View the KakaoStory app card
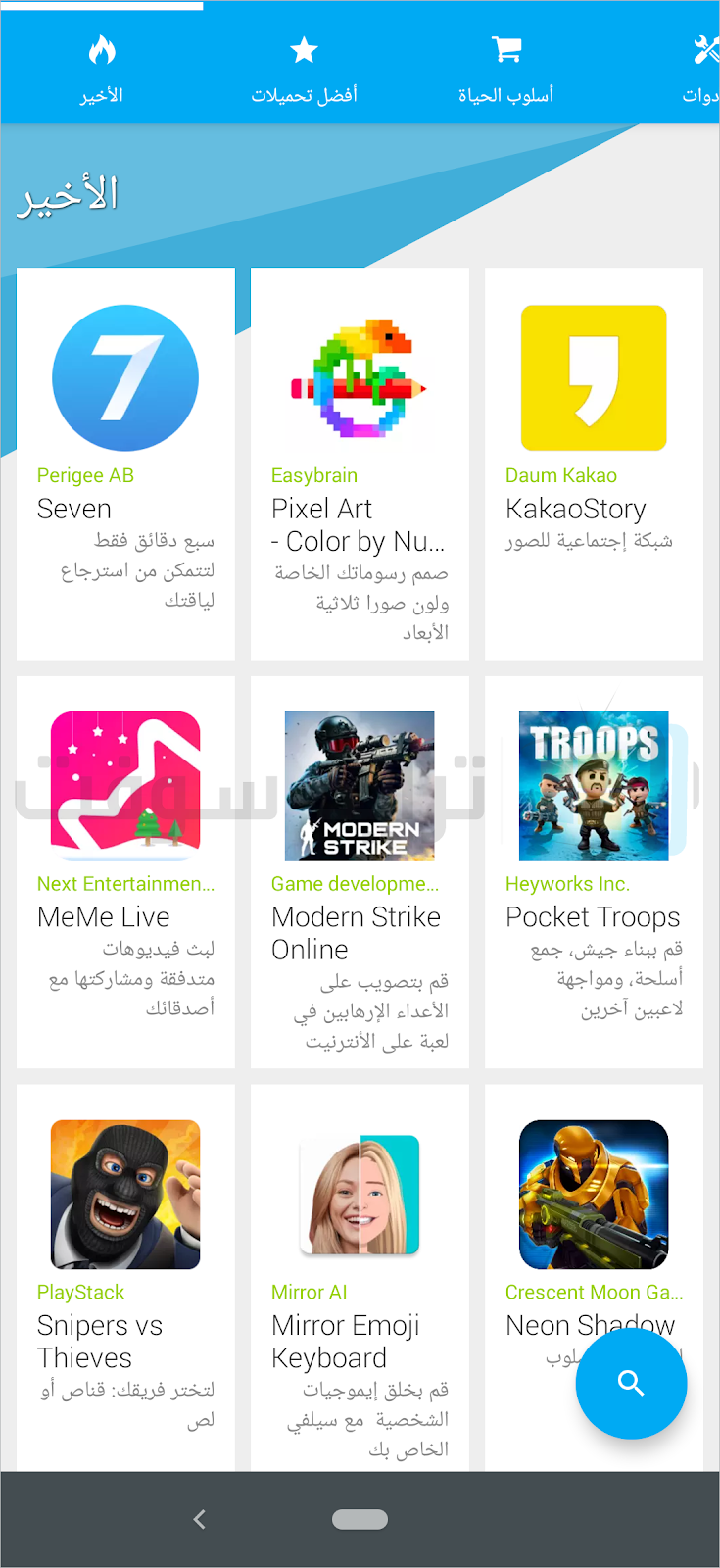720x1568 pixels. click(594, 461)
